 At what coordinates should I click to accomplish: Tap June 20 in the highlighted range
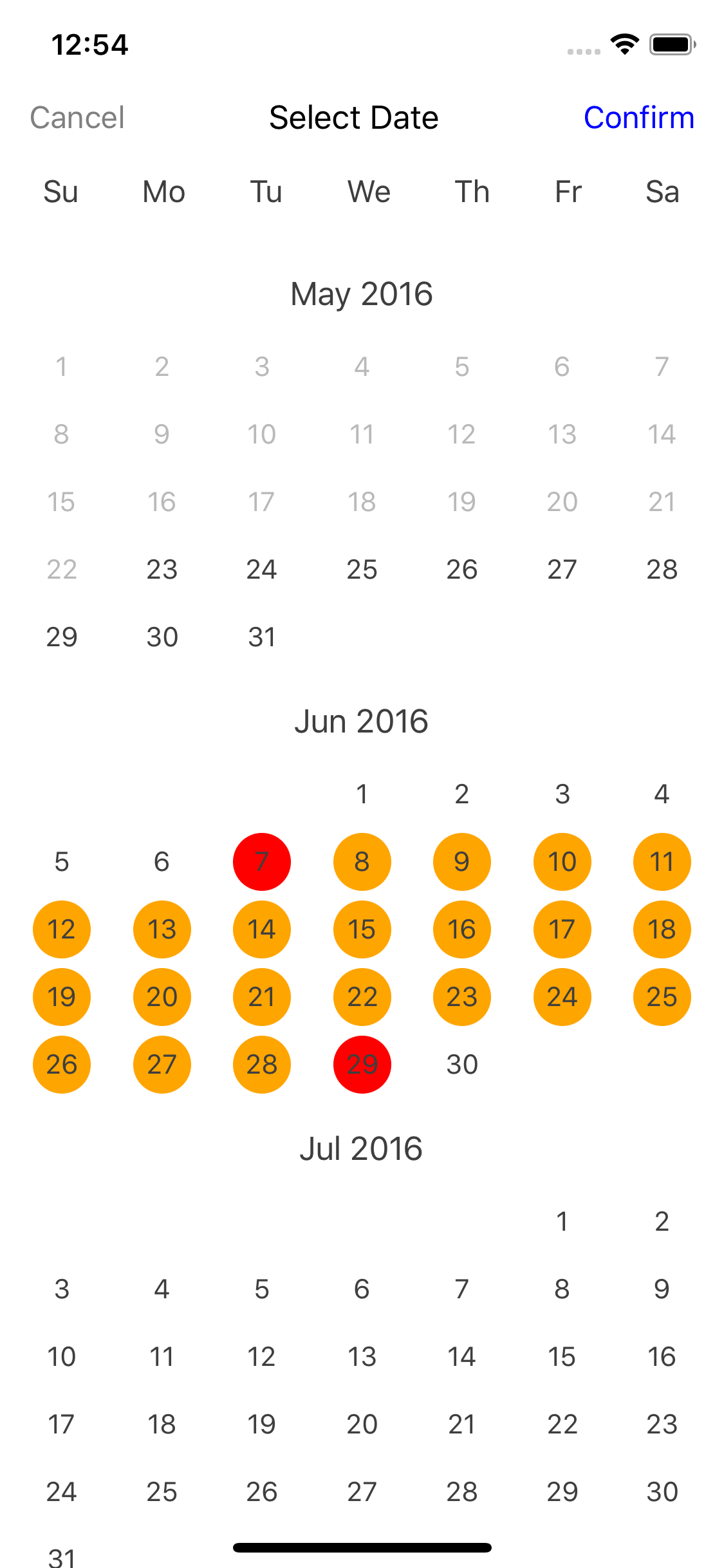[x=162, y=997]
